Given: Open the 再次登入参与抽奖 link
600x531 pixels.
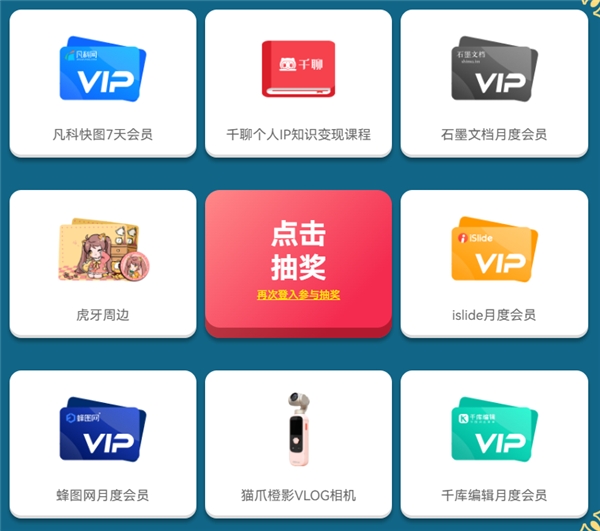Looking at the screenshot, I should pos(298,295).
